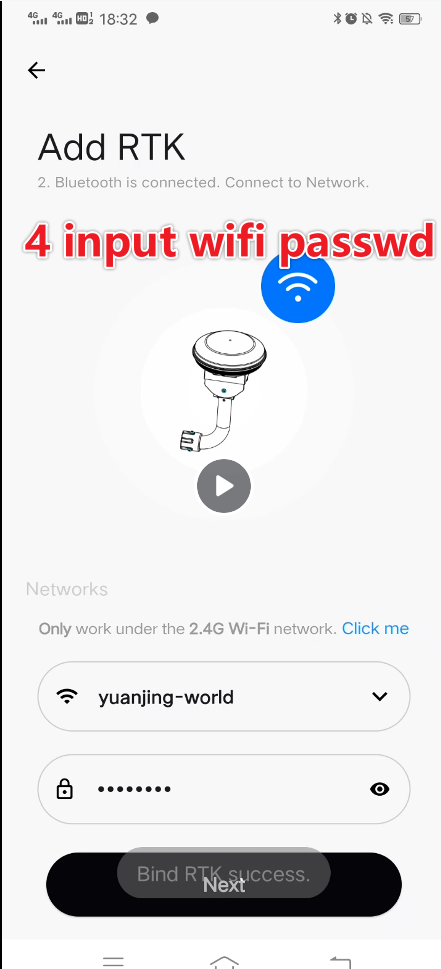
Task: Tap the Wi-Fi password field
Action: pos(224,789)
